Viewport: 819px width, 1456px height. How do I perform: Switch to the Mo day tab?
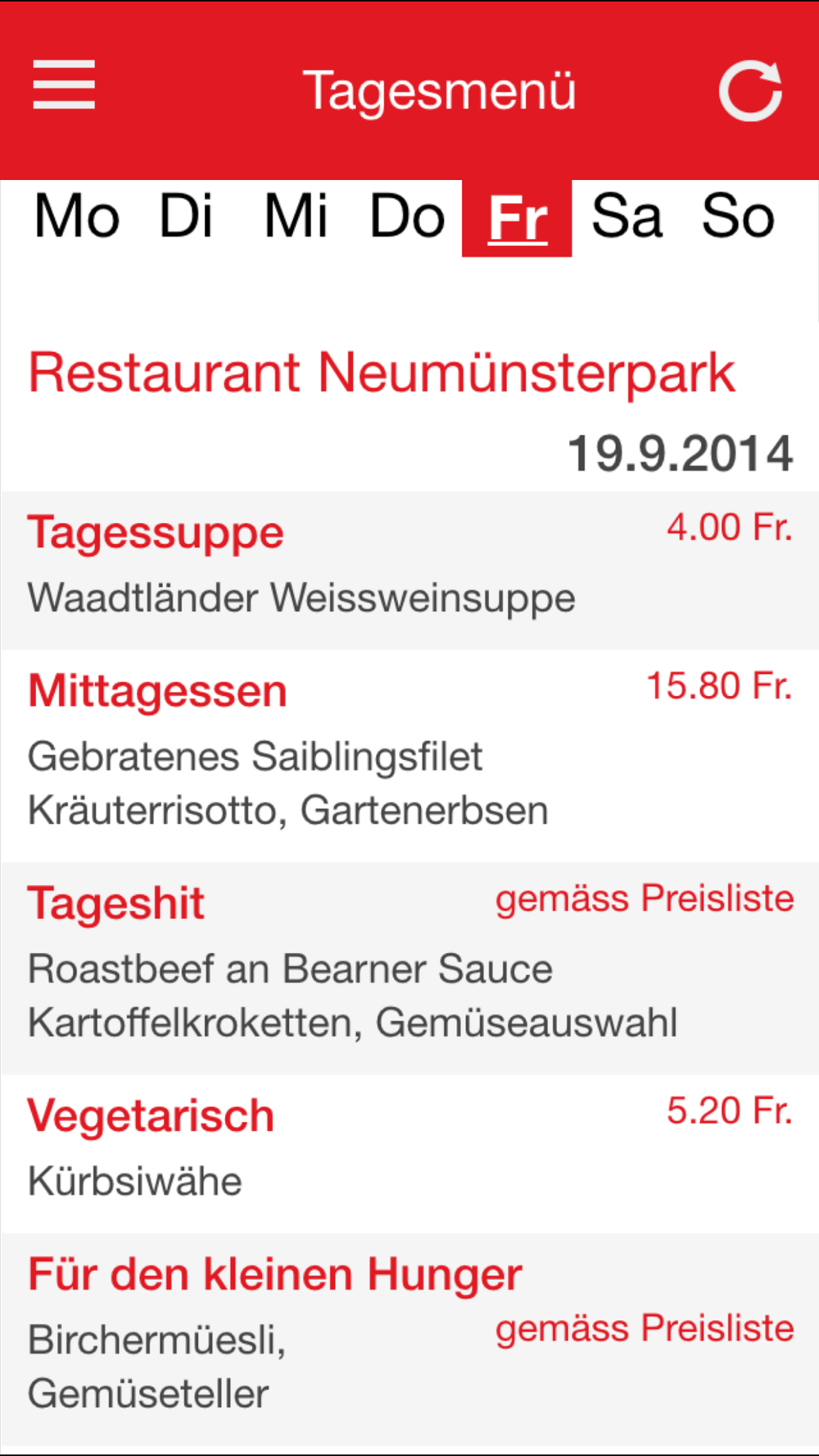click(77, 217)
